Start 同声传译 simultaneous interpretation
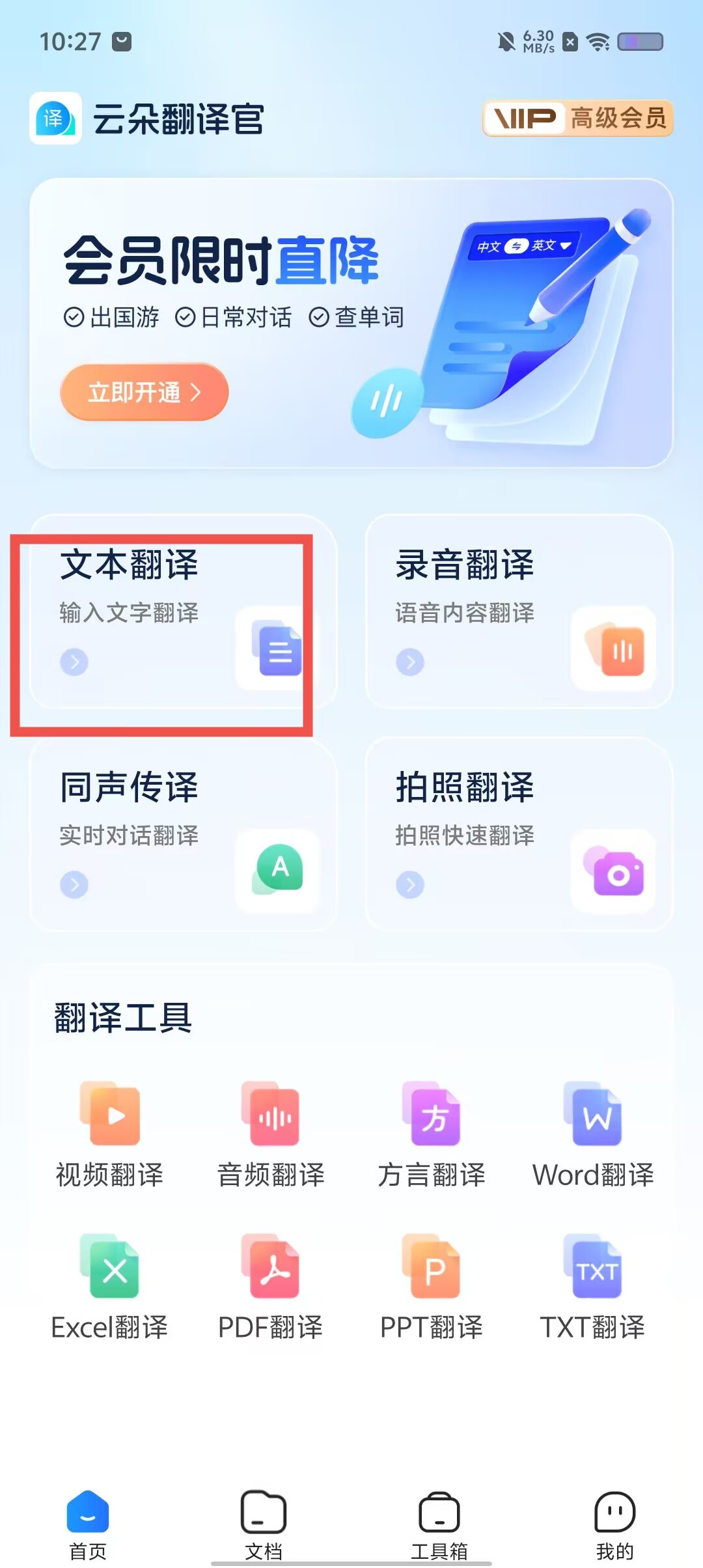 [182, 835]
